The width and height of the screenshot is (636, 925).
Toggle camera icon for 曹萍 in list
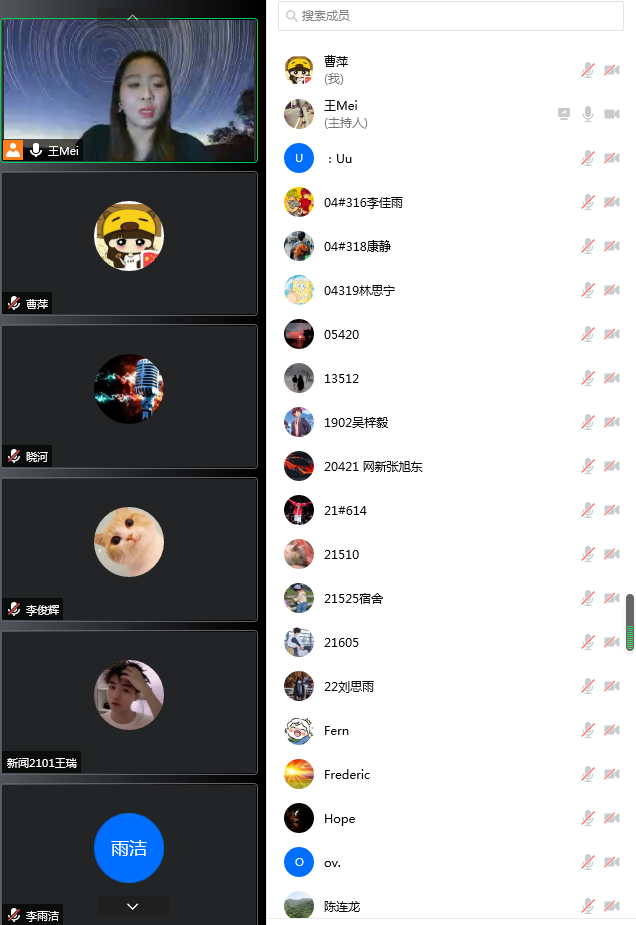click(612, 70)
